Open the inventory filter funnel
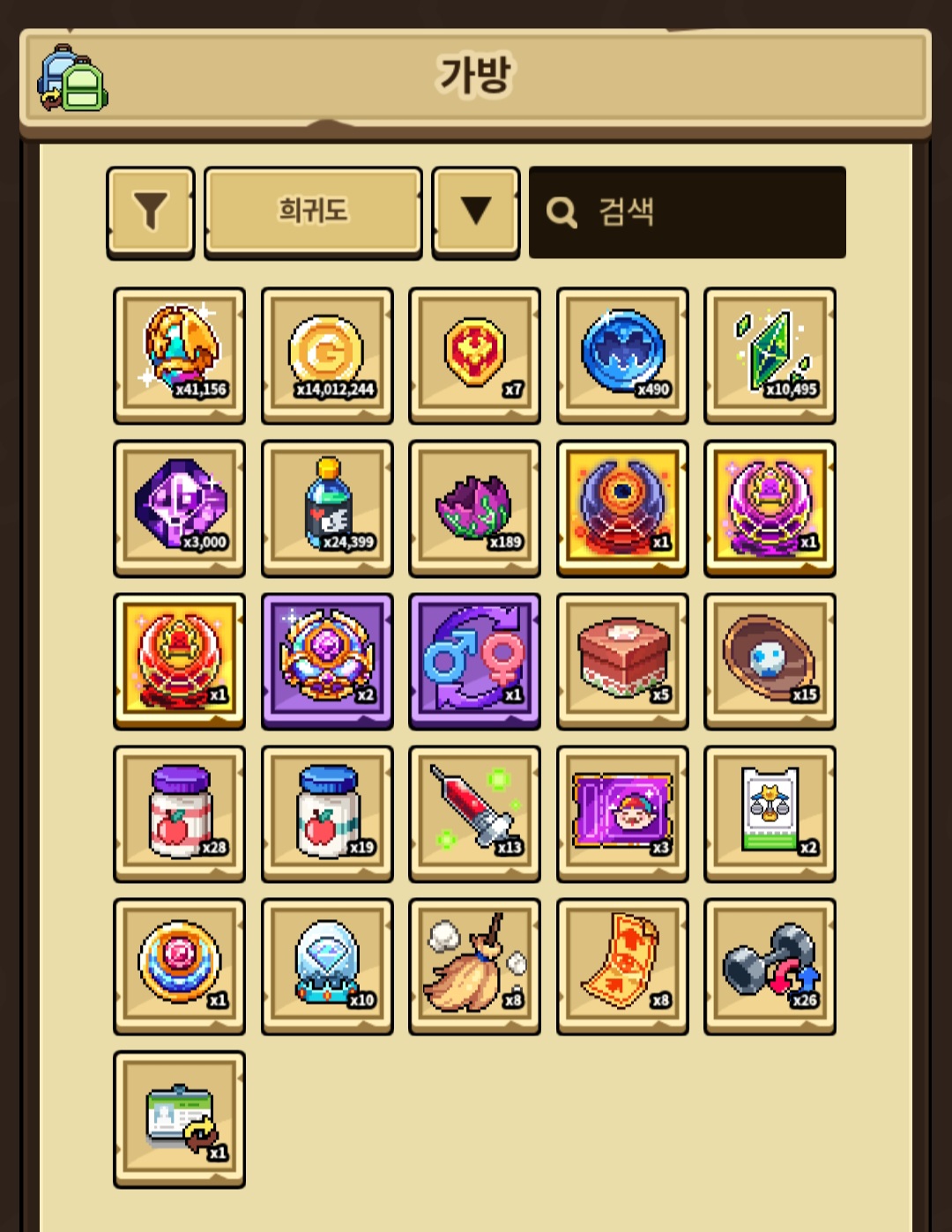The width and height of the screenshot is (952, 1232). pyautogui.click(x=150, y=212)
